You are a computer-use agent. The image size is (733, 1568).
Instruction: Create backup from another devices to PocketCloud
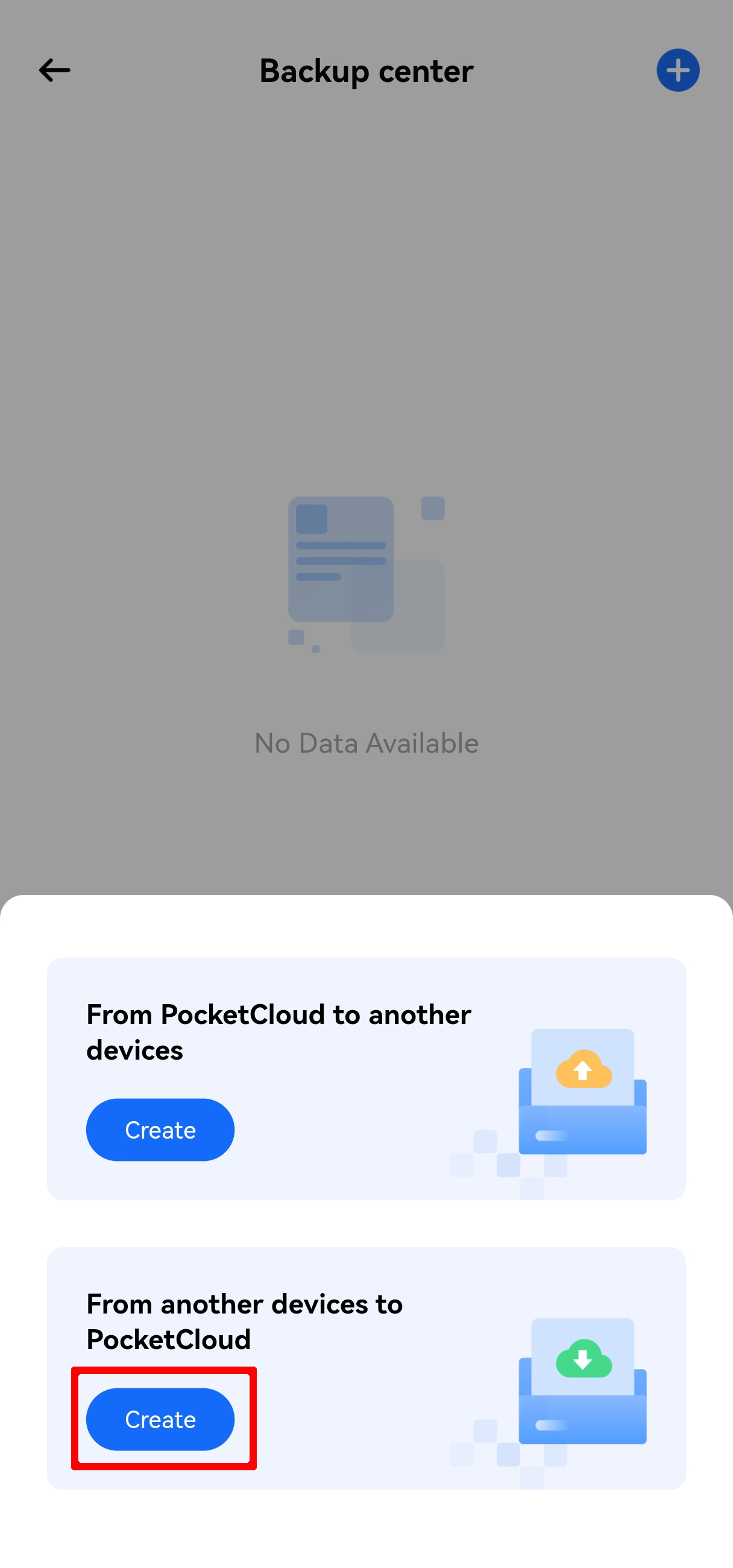coord(160,1418)
